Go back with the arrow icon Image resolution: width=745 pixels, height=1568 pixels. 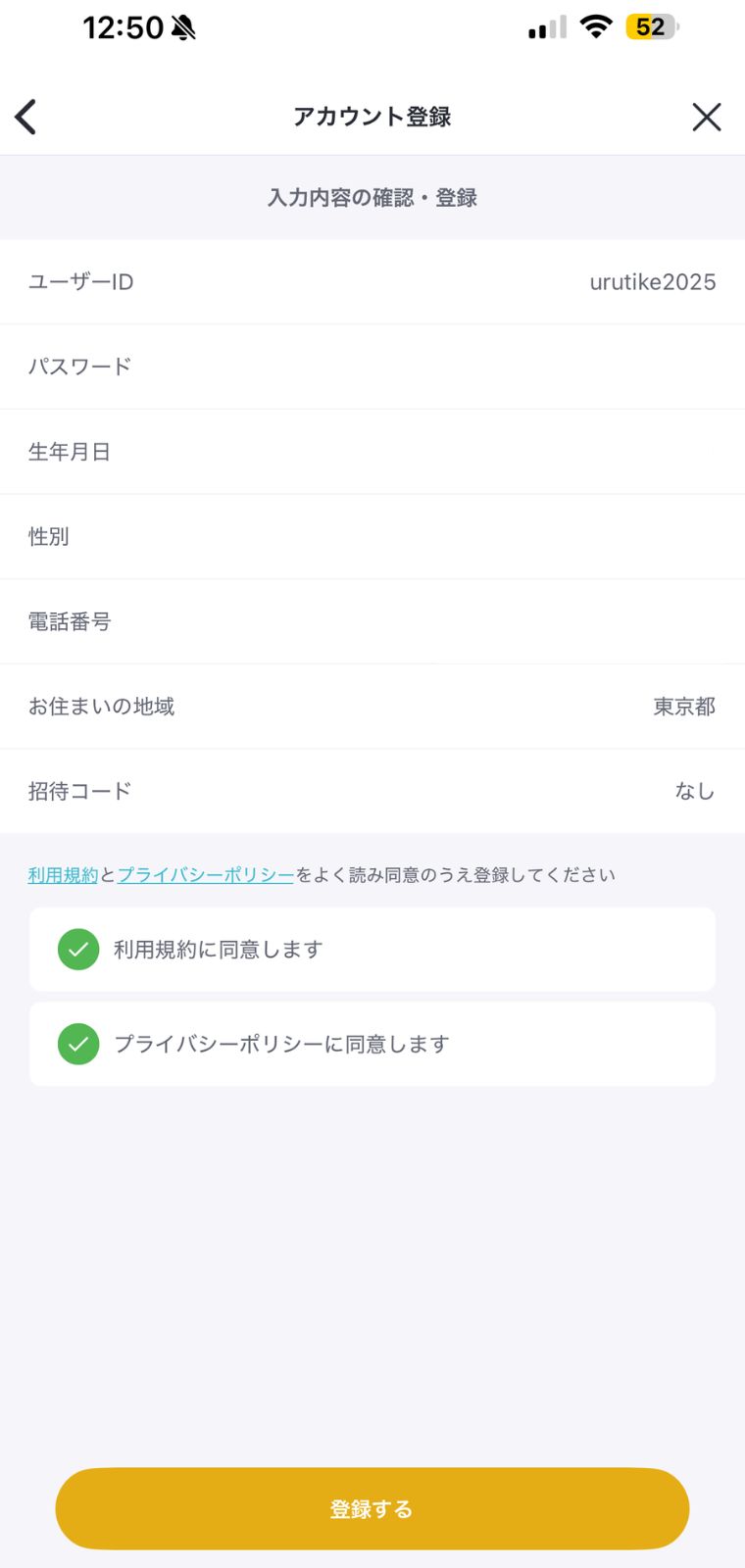pos(26,117)
